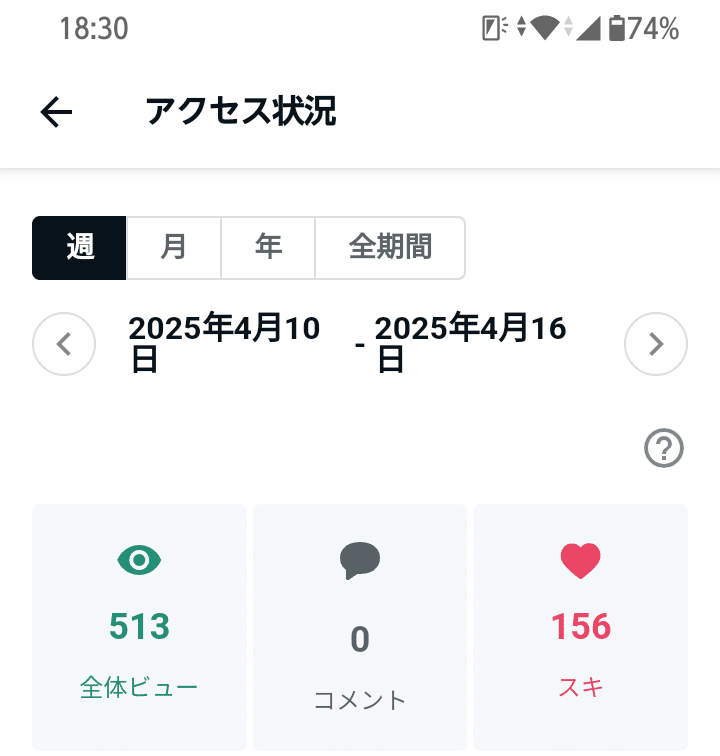Switch to the 年 tab
Viewport: 720px width, 756px height.
pyautogui.click(x=268, y=247)
